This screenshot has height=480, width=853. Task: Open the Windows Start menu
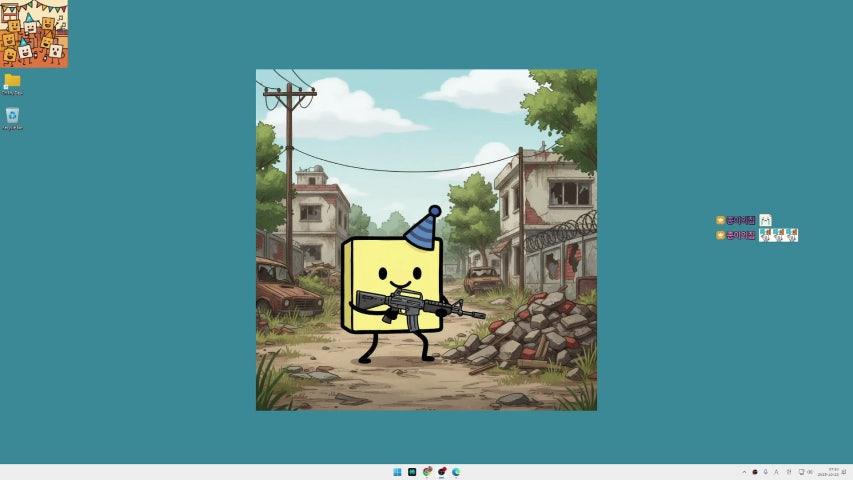pos(397,472)
